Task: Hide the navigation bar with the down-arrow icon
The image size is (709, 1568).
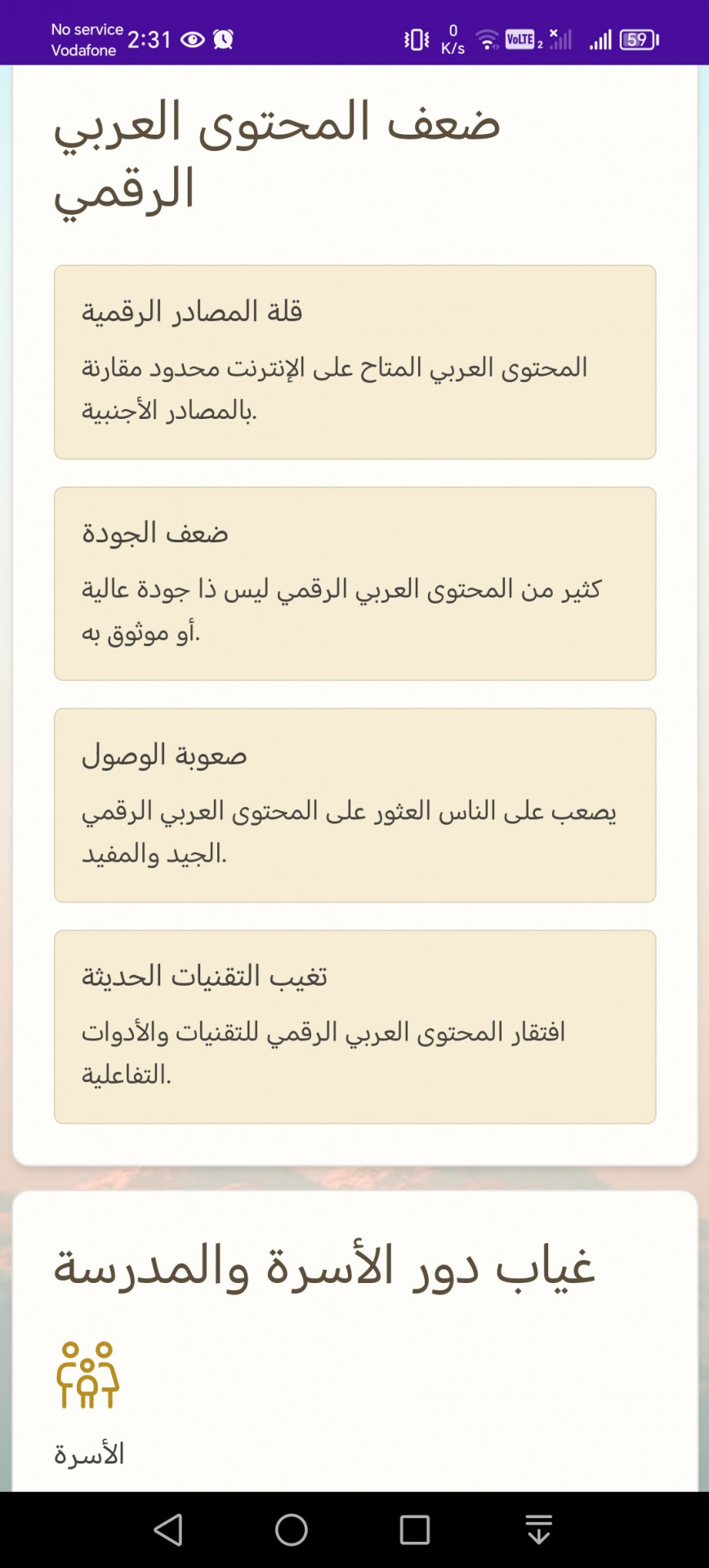Action: pos(538,1530)
